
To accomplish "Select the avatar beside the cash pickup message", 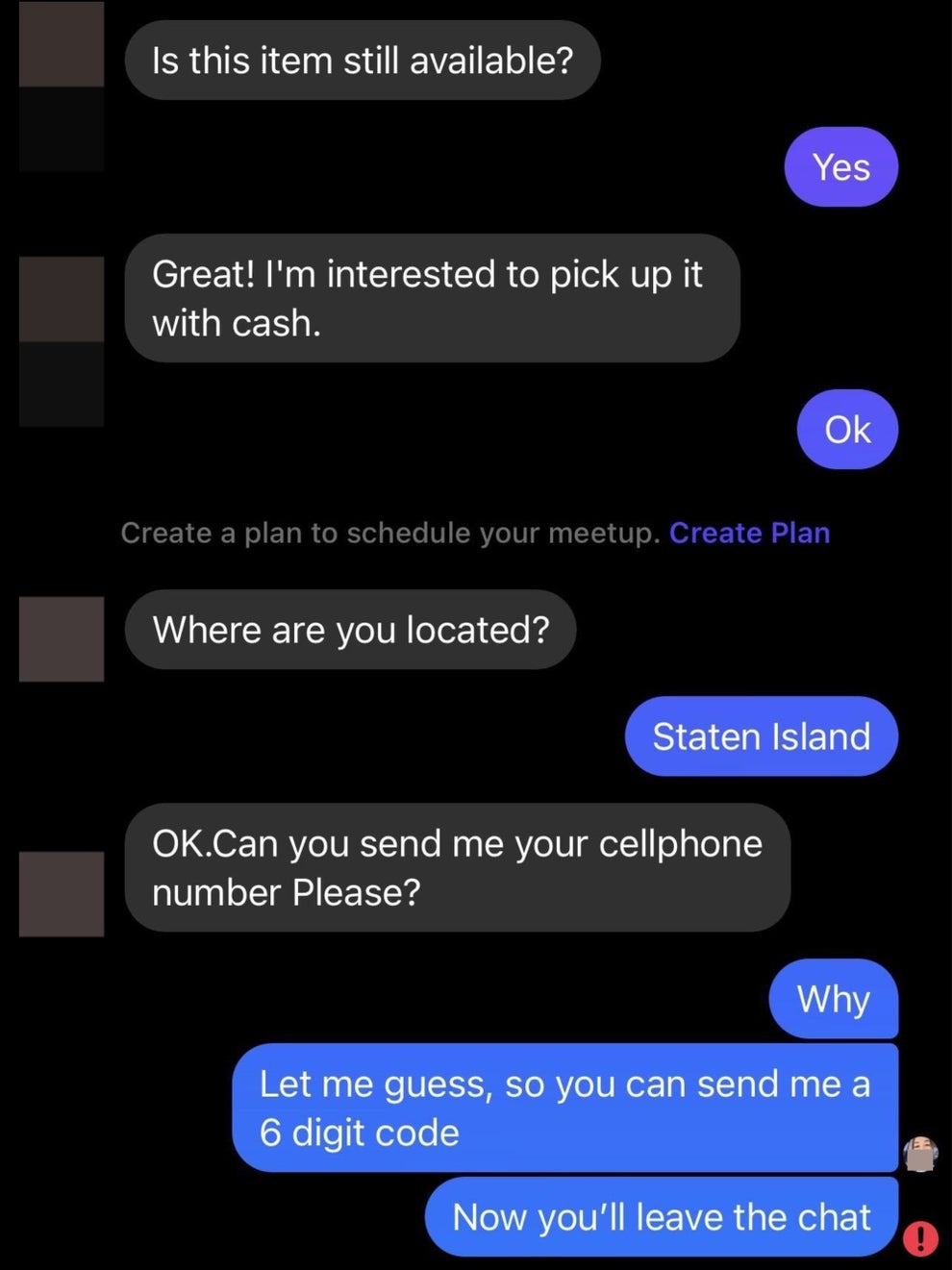I will [x=61, y=298].
